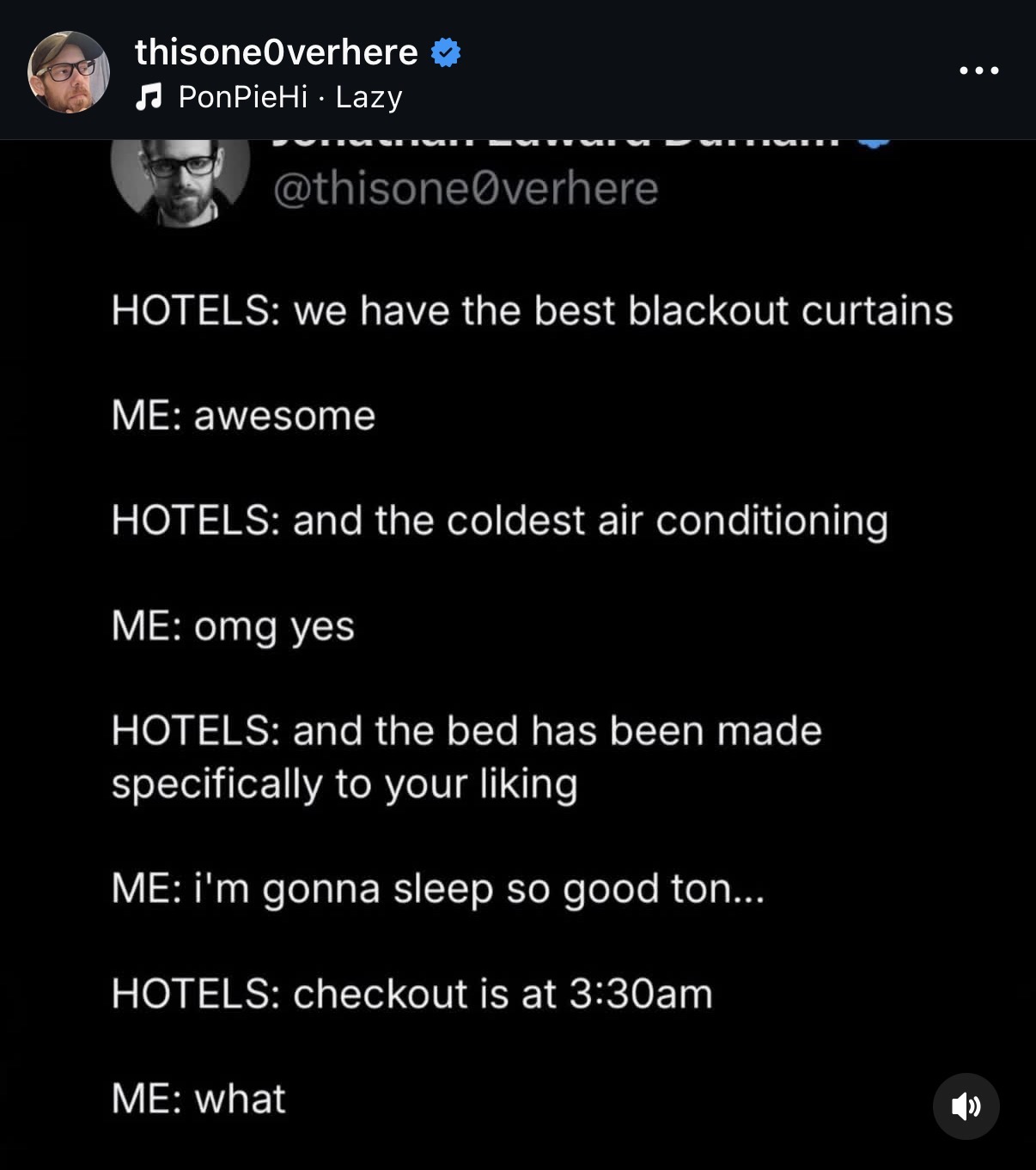Open thisone0verhere's profile picture
Screen dimensions: 1036x1170
click(x=69, y=71)
